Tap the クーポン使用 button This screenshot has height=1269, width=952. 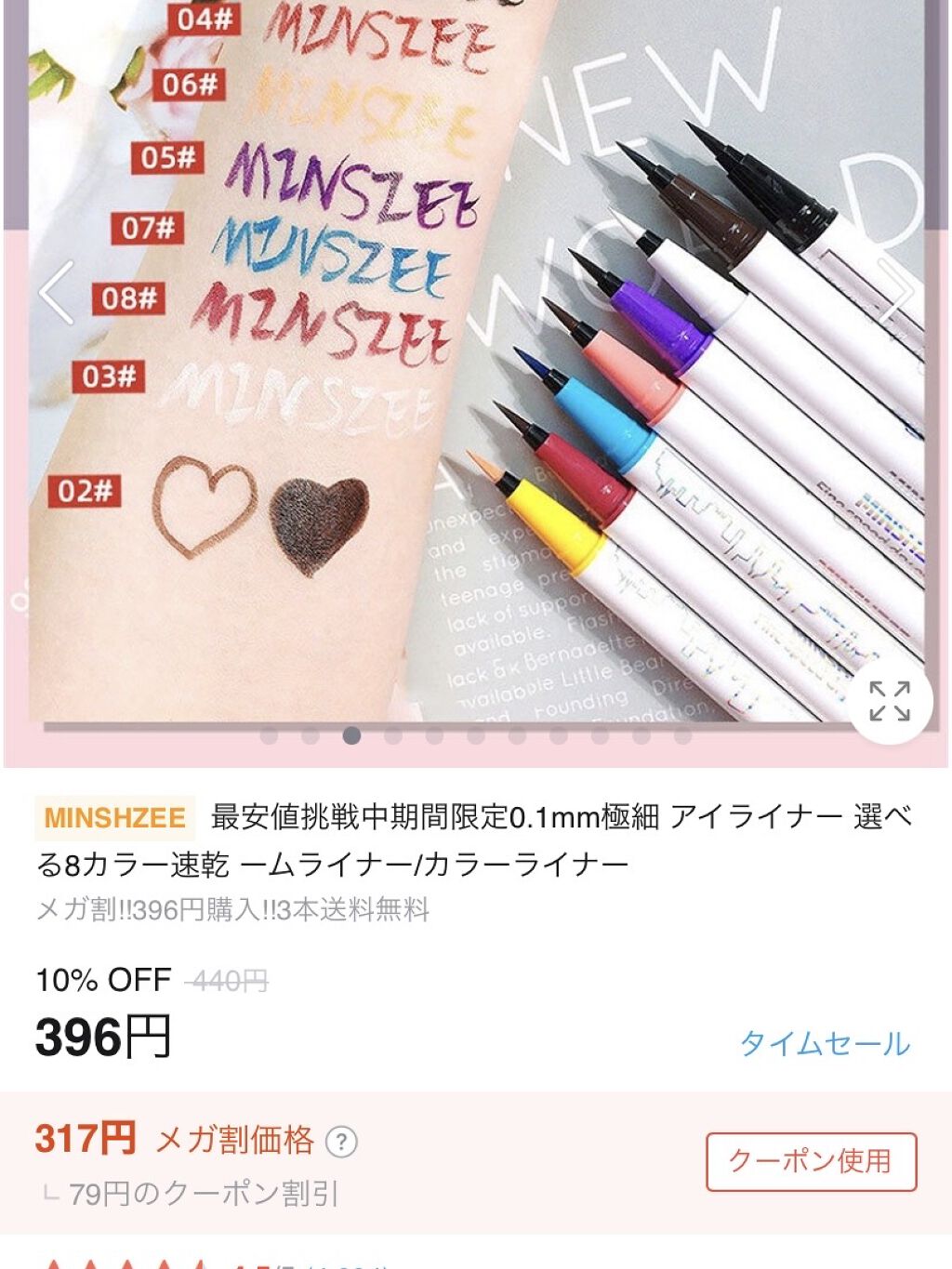point(811,1161)
